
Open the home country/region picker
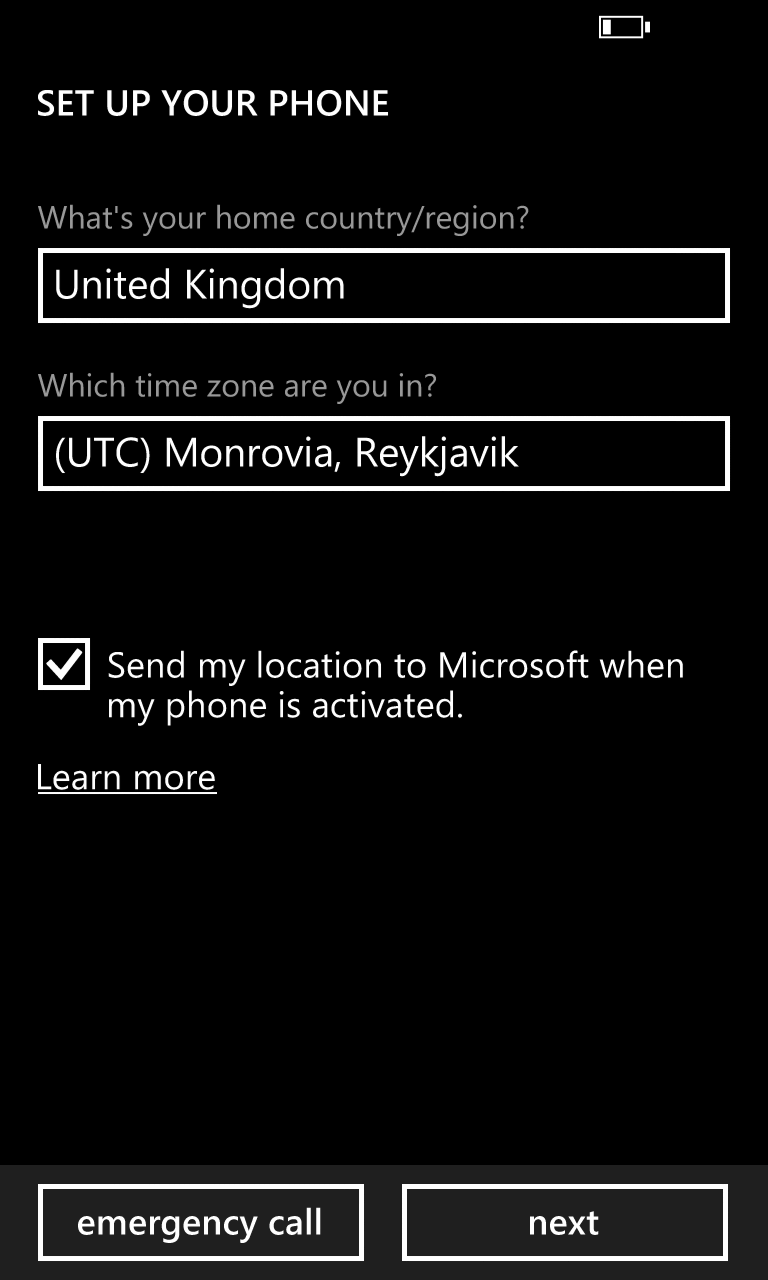click(x=384, y=286)
